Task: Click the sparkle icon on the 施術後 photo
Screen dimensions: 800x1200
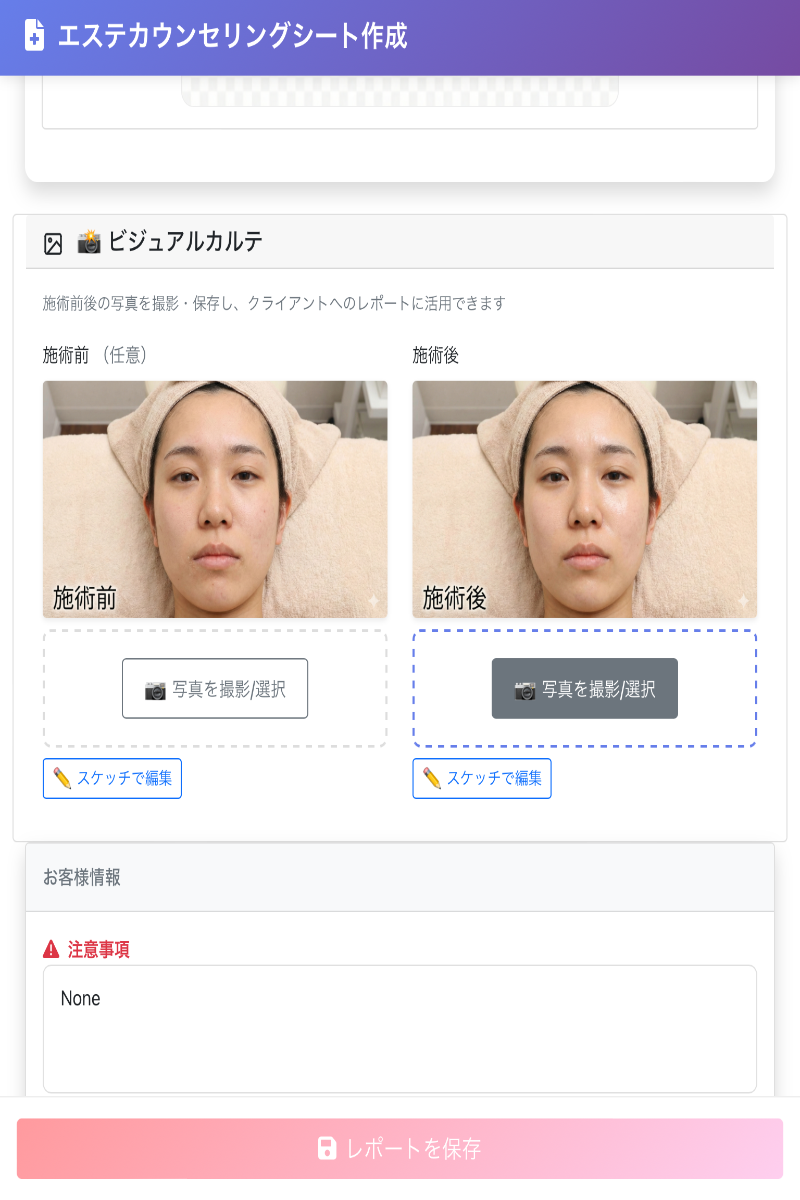Action: click(742, 598)
